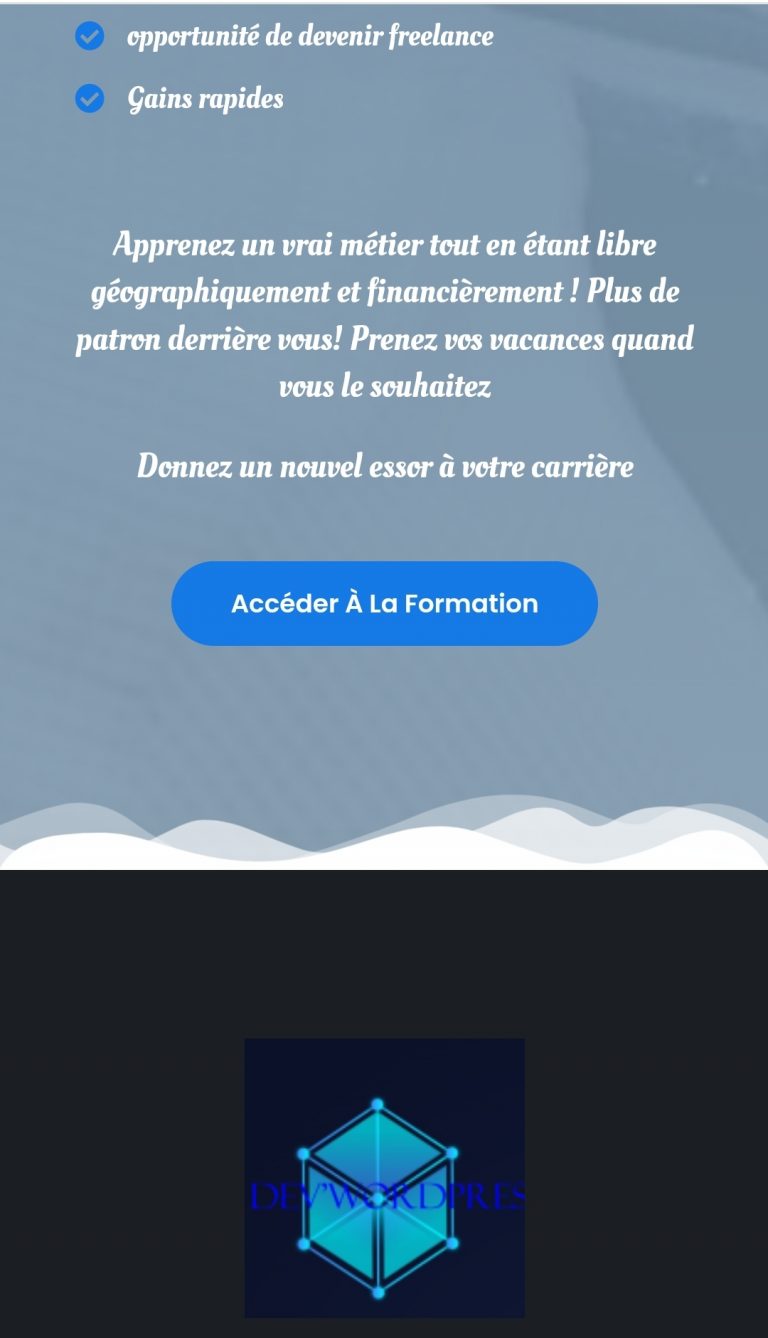The image size is (768, 1338).
Task: Tap the Accéder À La Formation button
Action: pos(384,604)
